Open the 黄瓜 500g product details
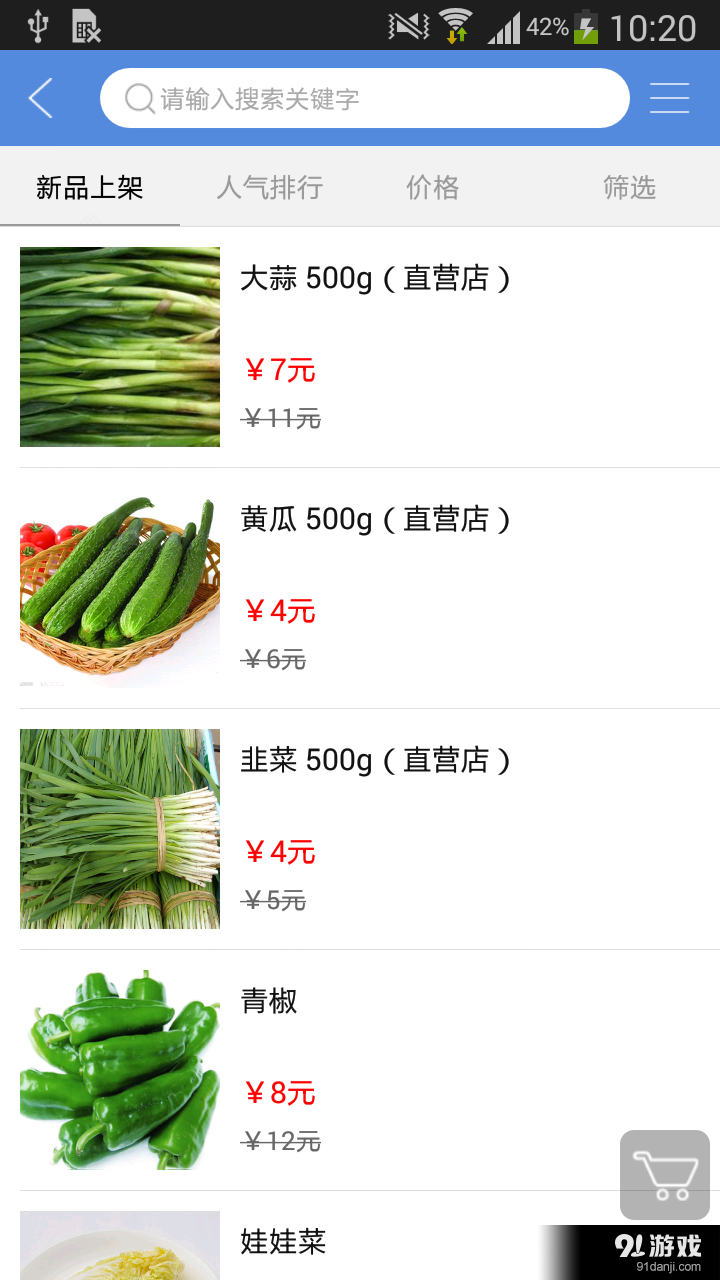 tap(377, 520)
